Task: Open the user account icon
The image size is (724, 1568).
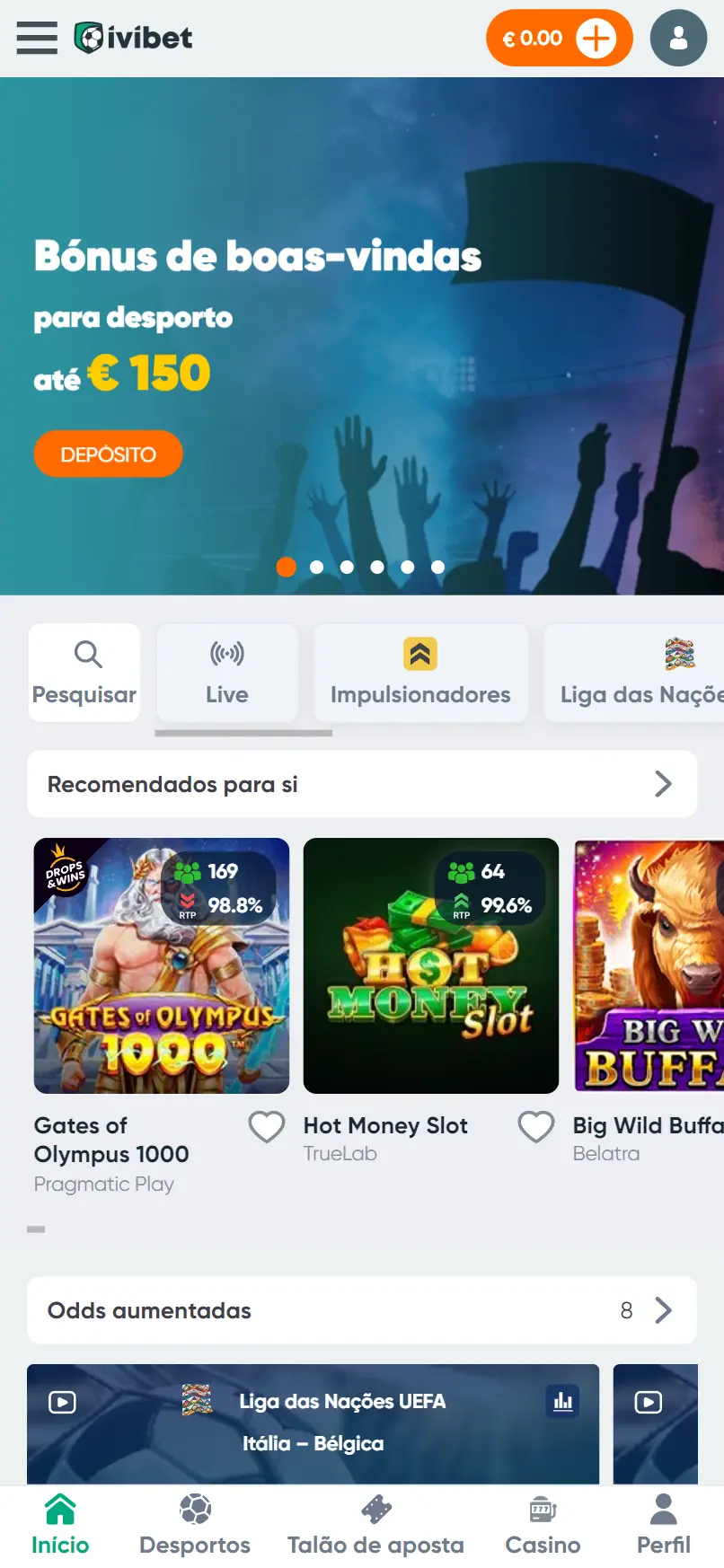Action: tap(678, 38)
